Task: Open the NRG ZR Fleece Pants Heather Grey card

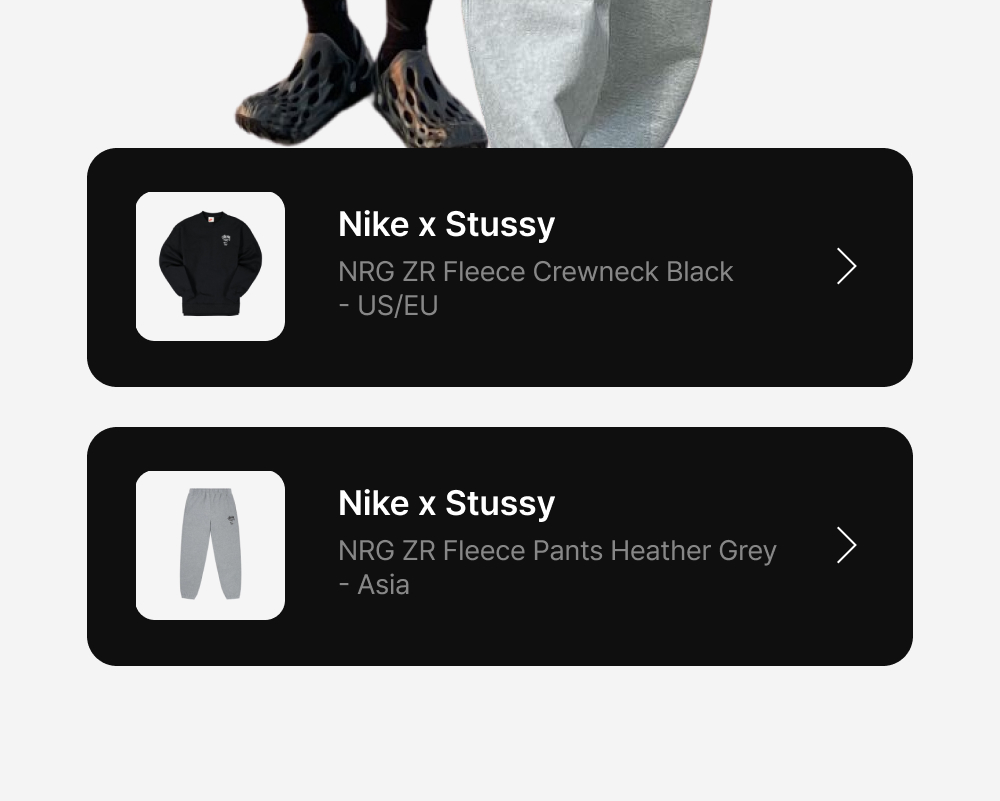Action: (499, 547)
